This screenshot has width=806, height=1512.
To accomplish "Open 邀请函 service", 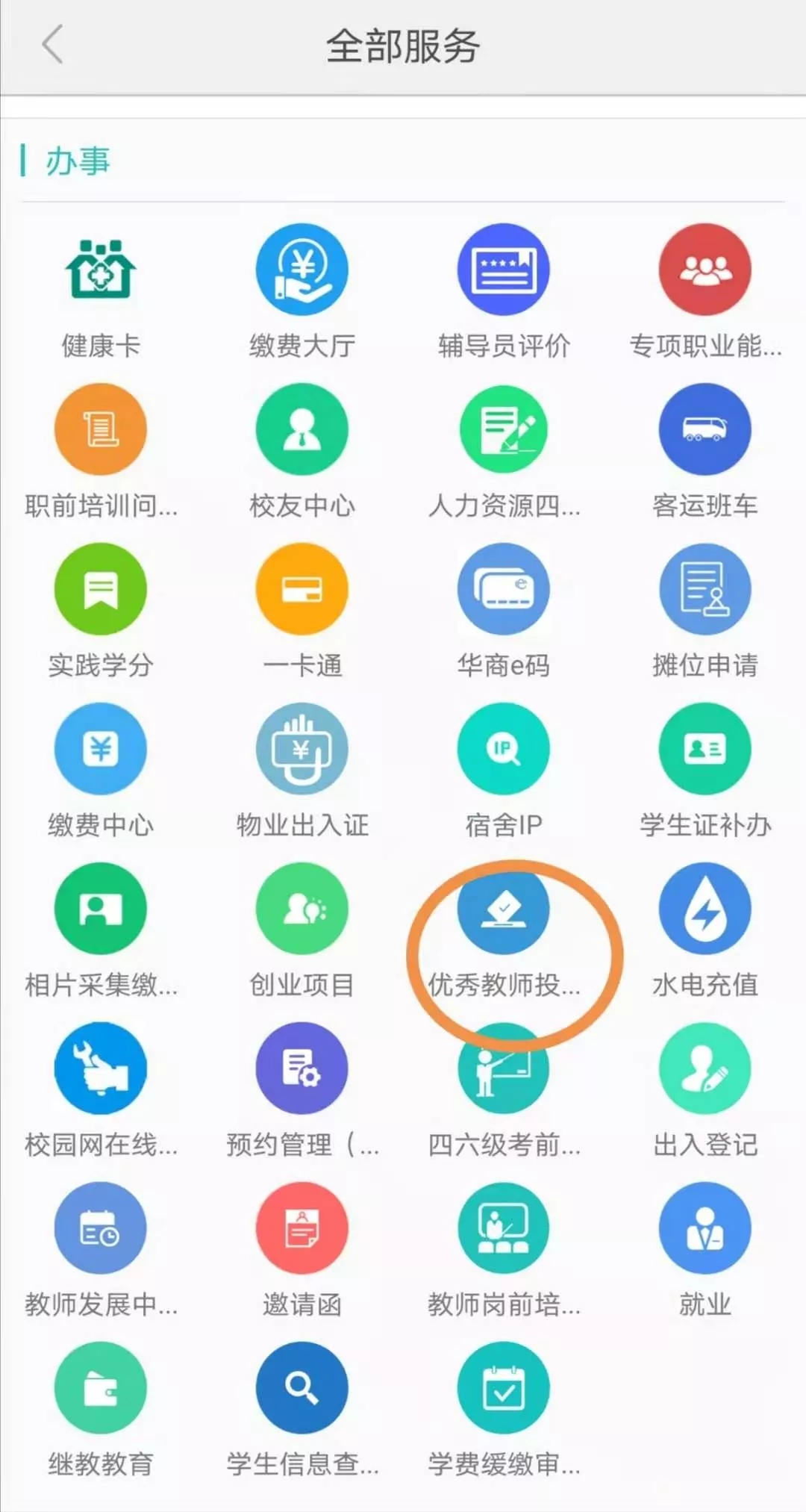I will click(302, 1229).
